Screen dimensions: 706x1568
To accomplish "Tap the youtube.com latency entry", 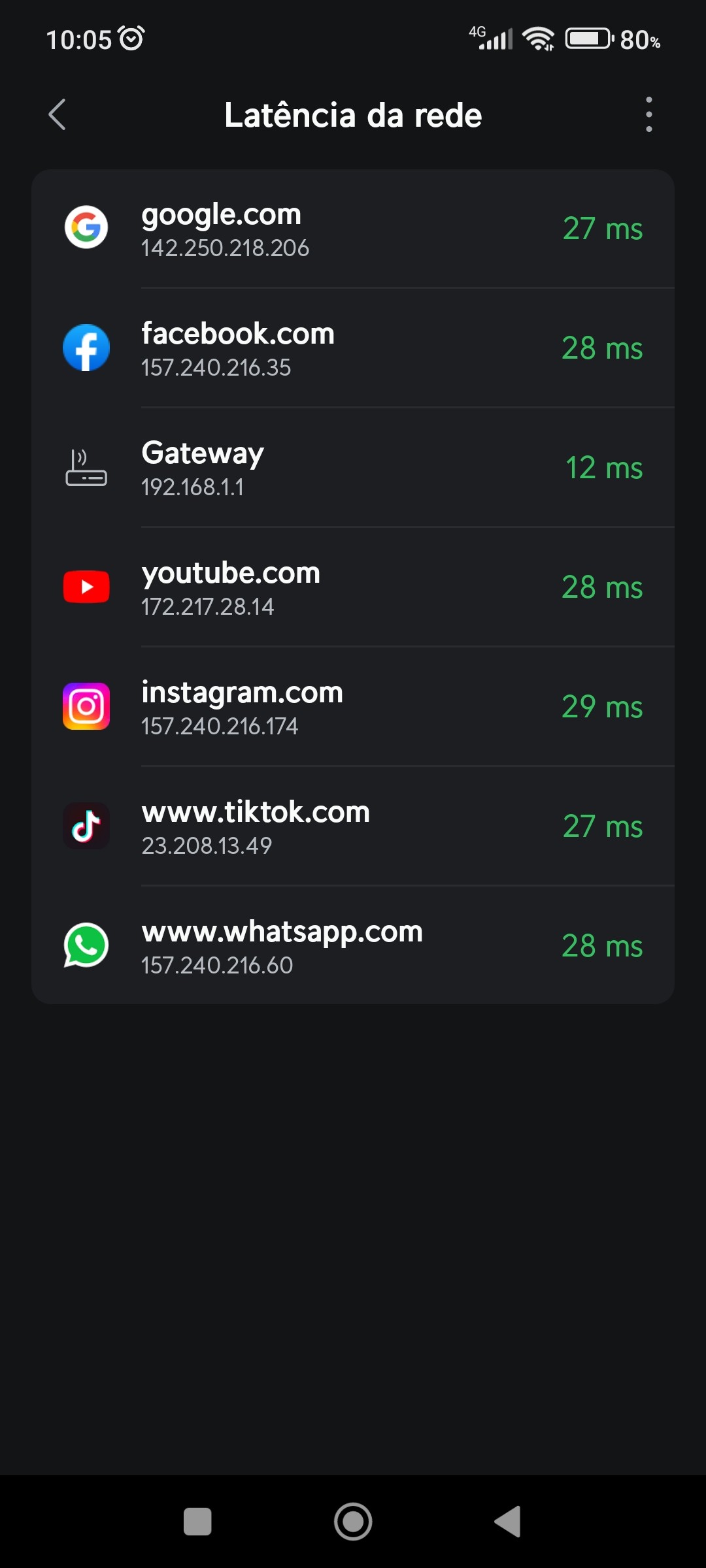I will click(353, 587).
